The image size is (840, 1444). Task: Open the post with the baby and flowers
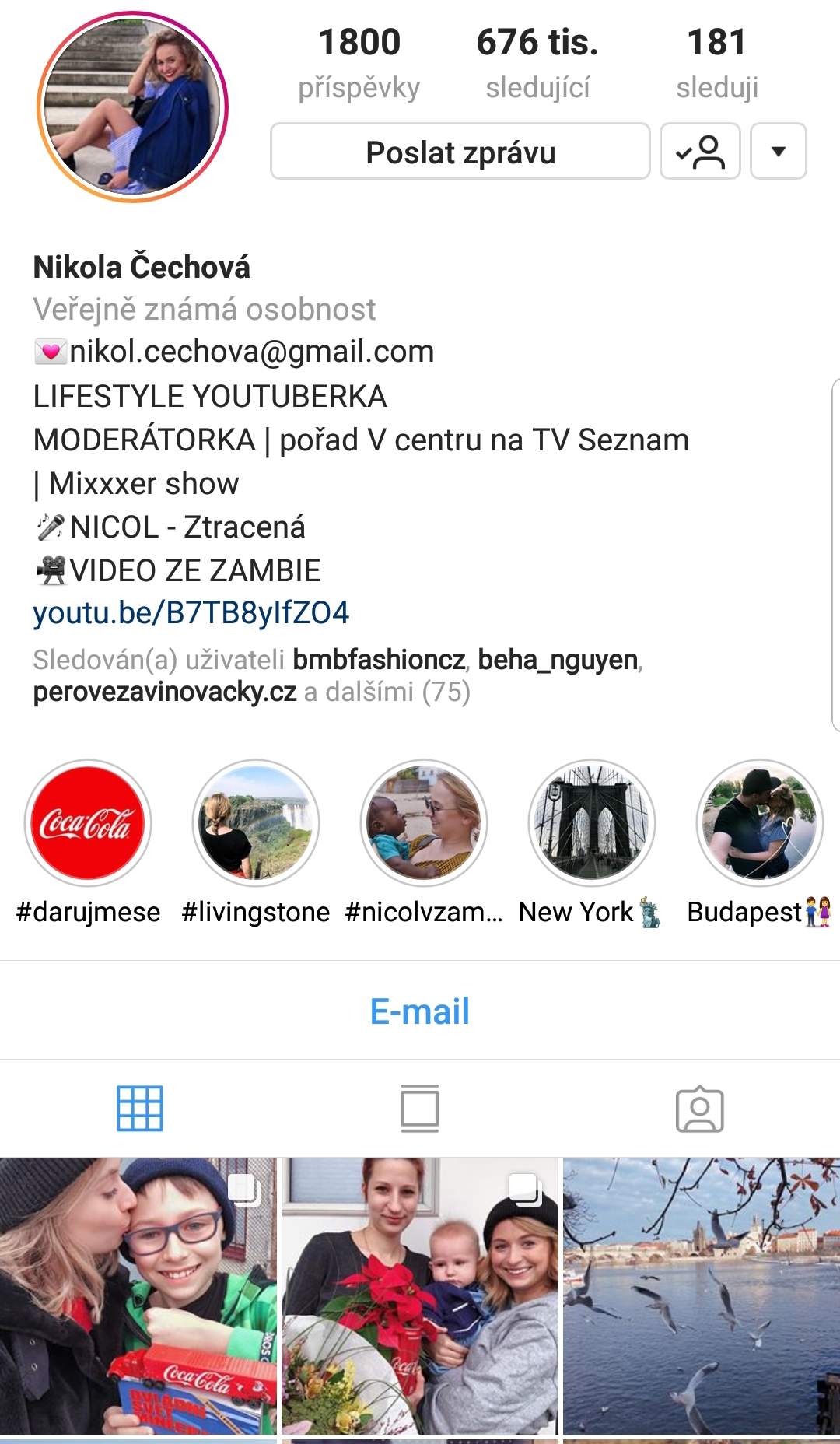tap(420, 1295)
